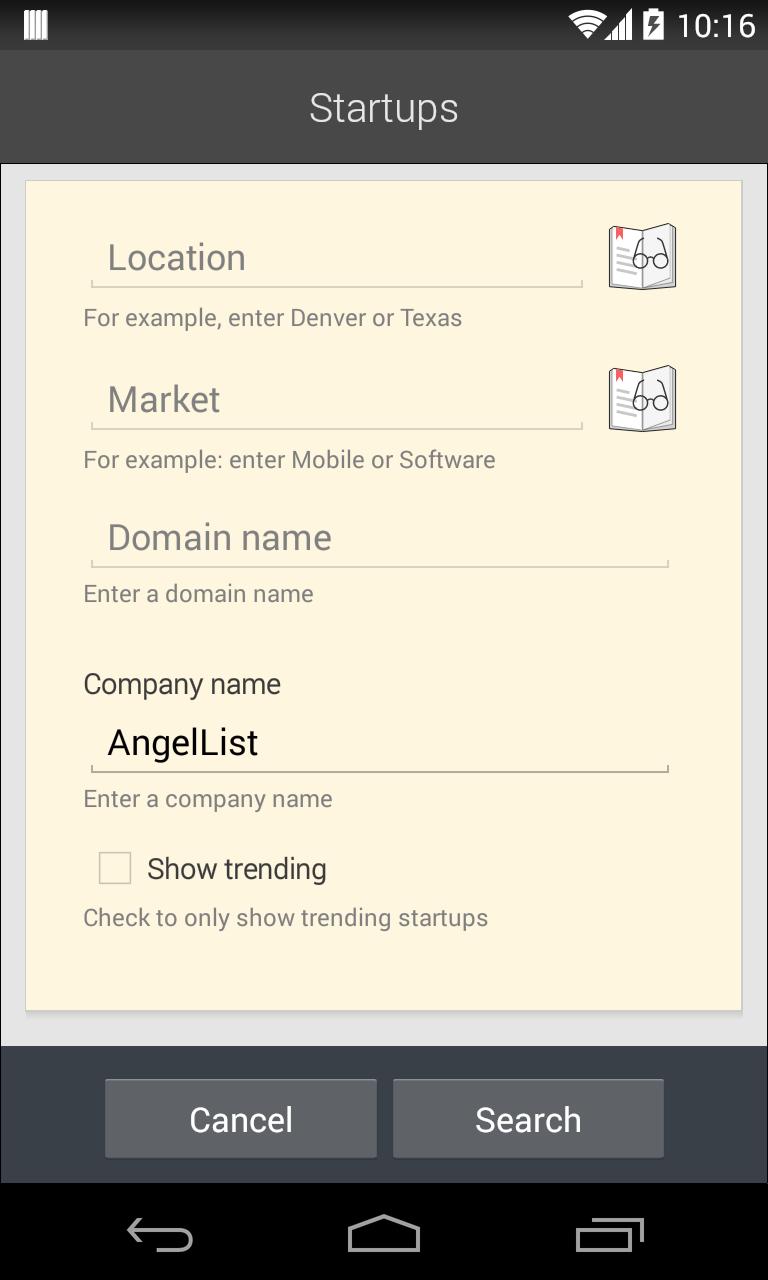This screenshot has width=768, height=1280.
Task: Edit the Company name field containing AngelList
Action: pos(379,743)
